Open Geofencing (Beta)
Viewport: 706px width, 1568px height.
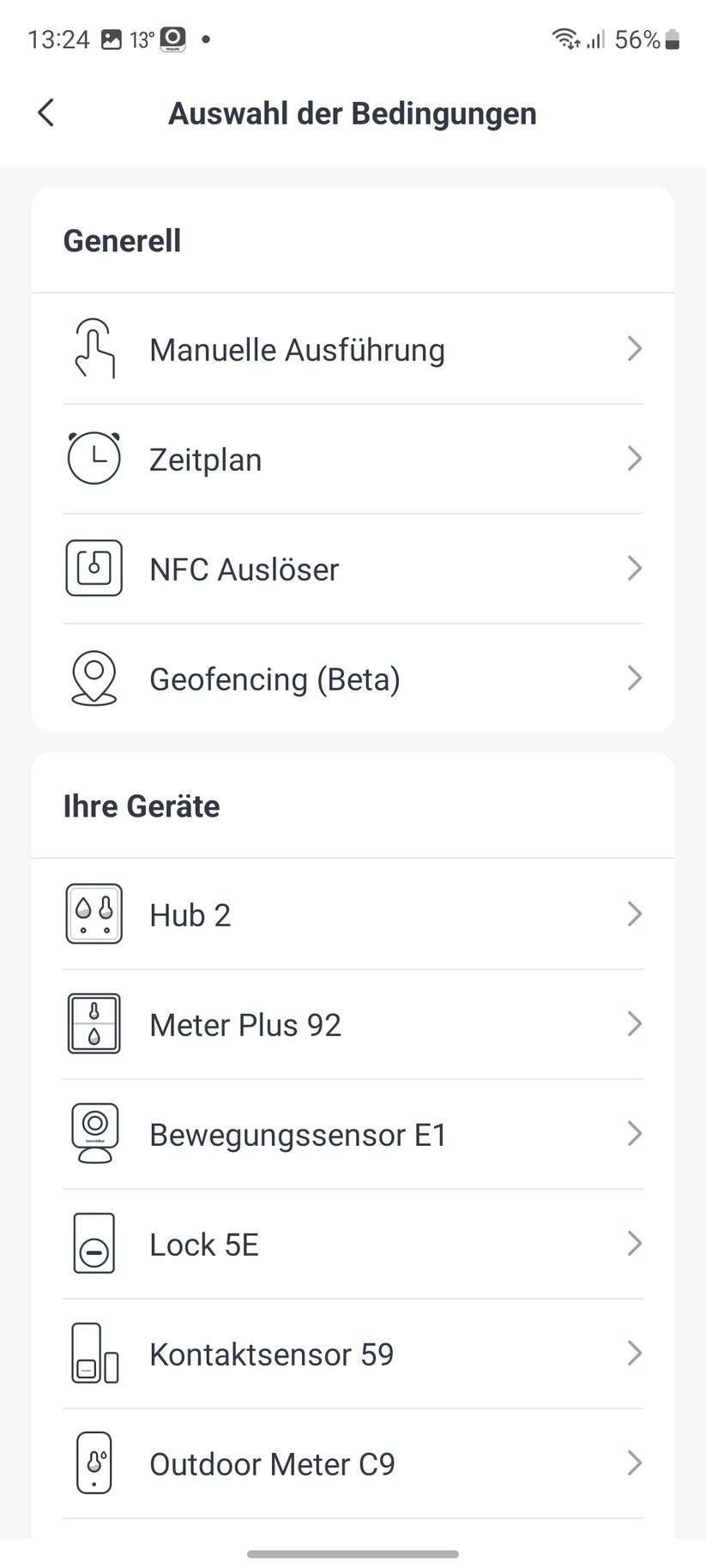352,678
